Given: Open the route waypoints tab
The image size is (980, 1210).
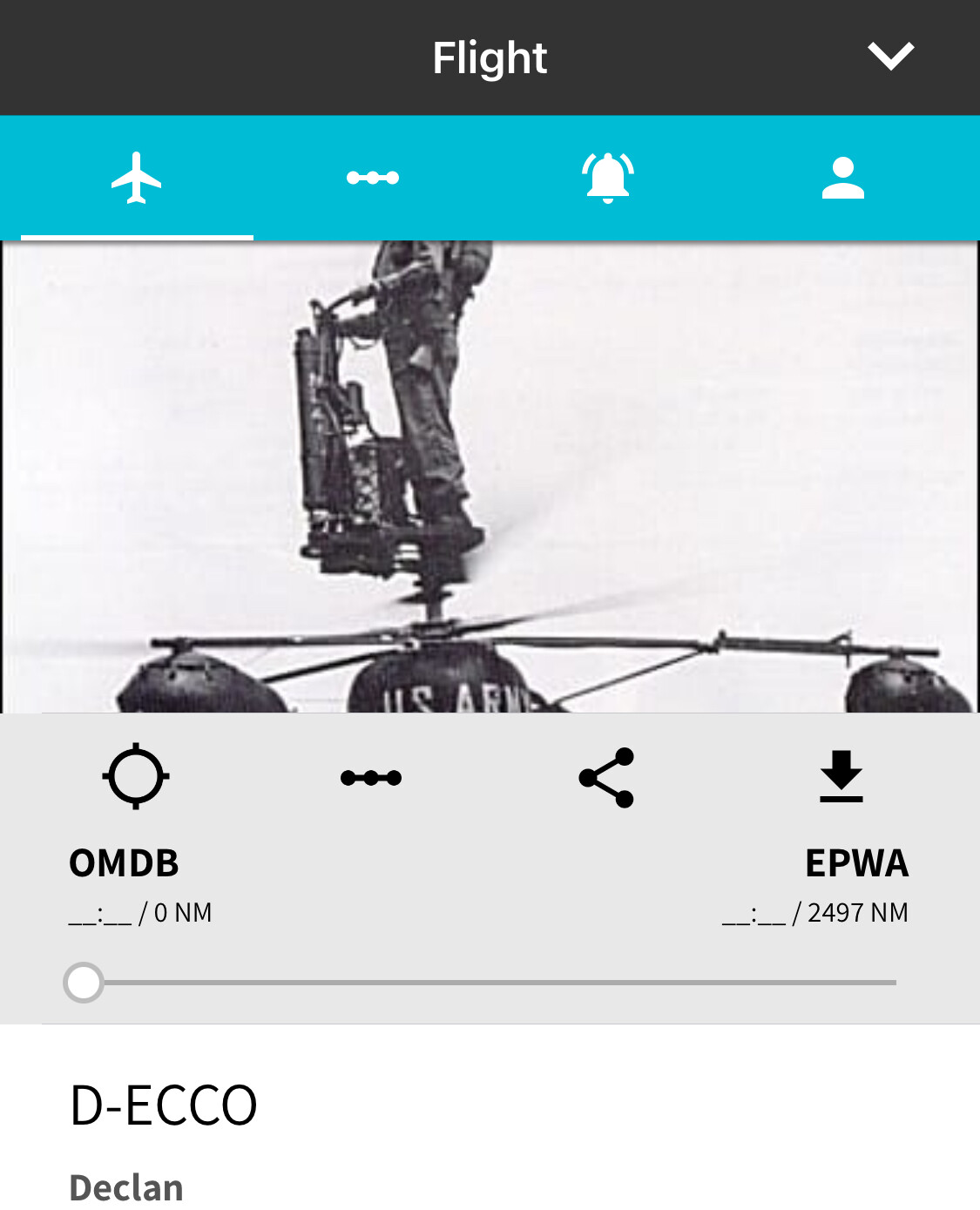Looking at the screenshot, I should pyautogui.click(x=373, y=178).
